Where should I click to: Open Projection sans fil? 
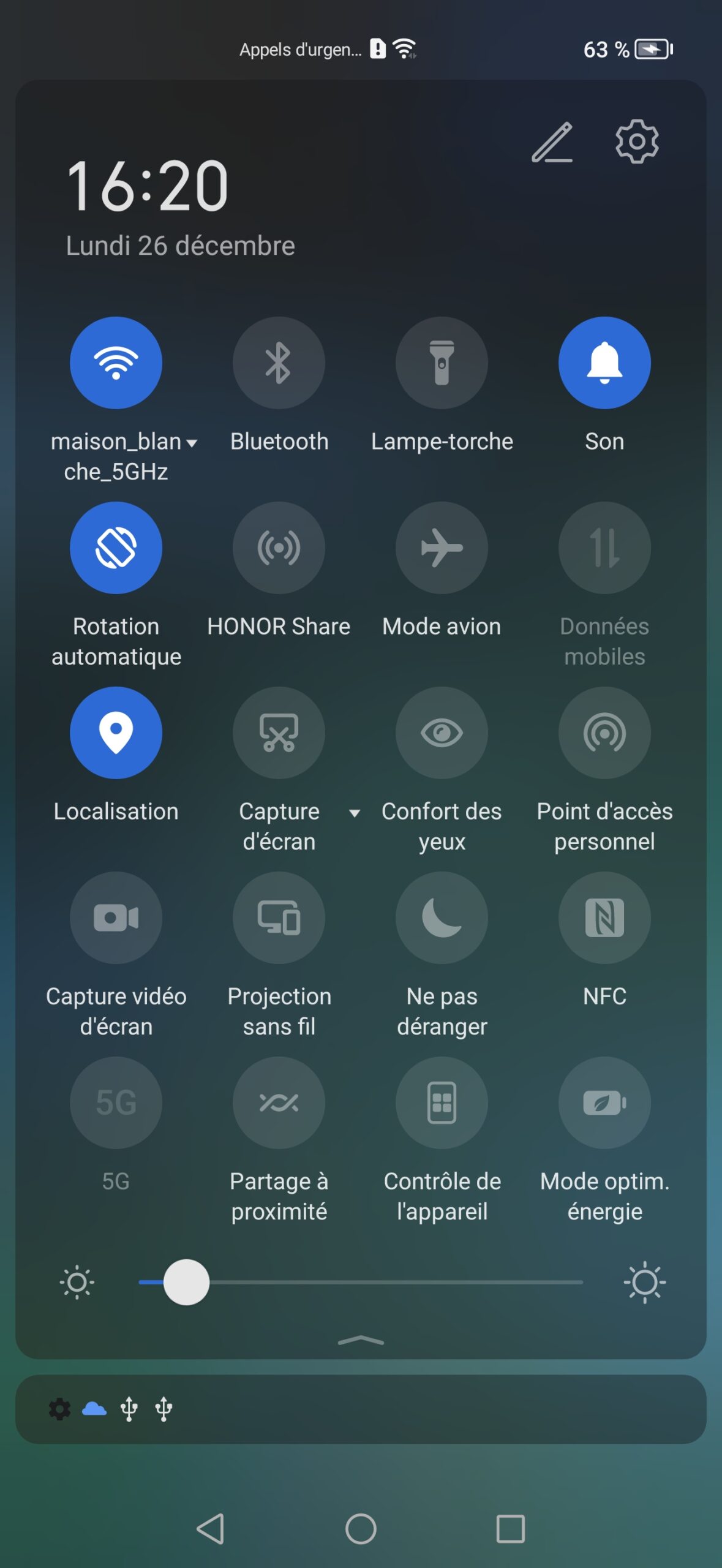(279, 918)
